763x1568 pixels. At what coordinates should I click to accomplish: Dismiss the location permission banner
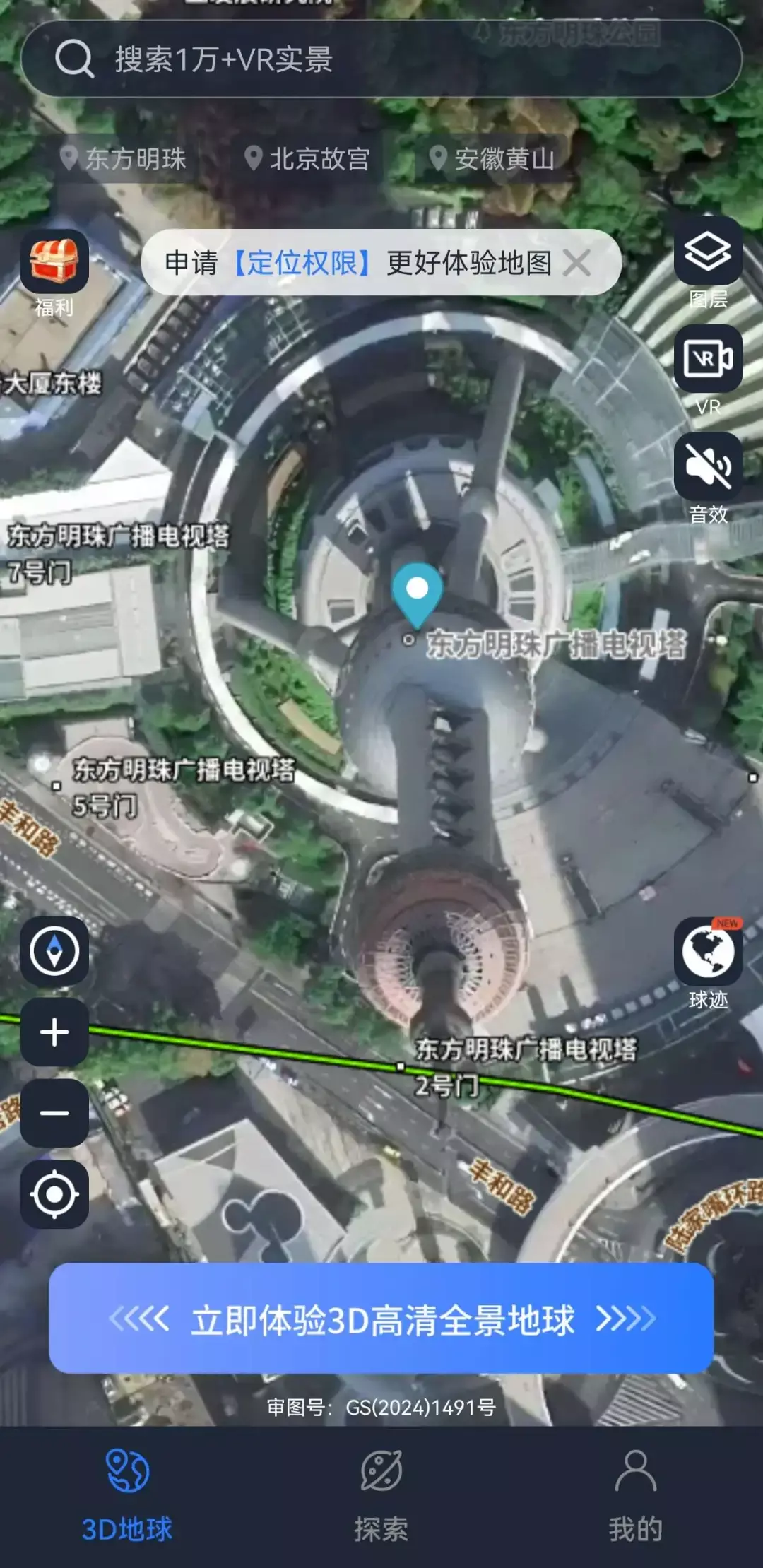(x=577, y=264)
